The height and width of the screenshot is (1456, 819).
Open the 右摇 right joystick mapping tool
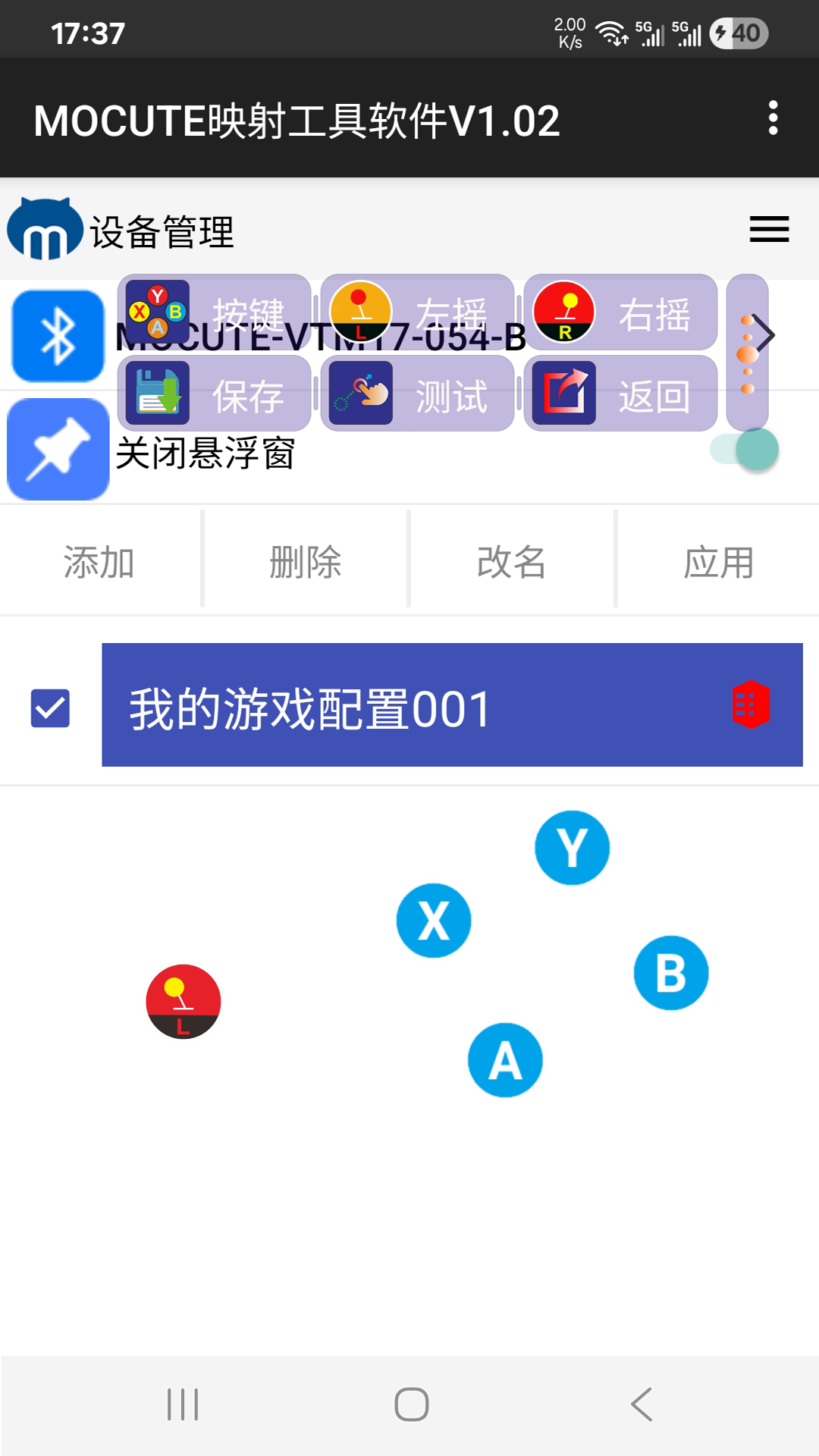point(563,312)
